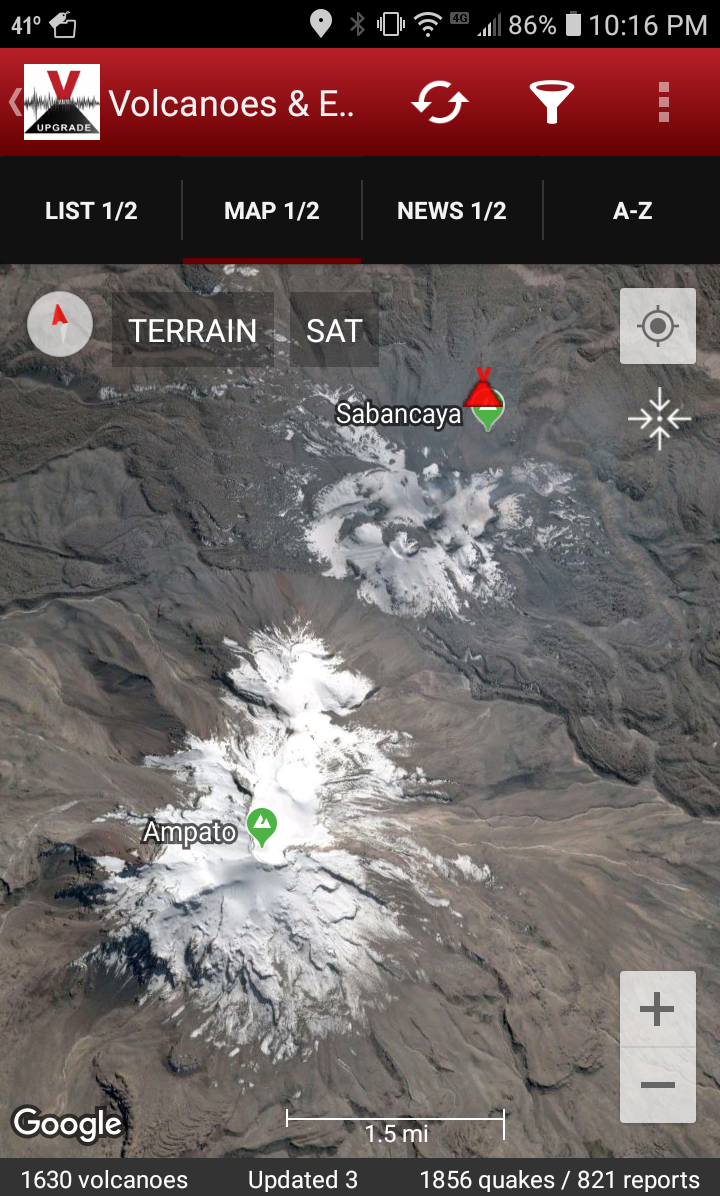Image resolution: width=720 pixels, height=1196 pixels.
Task: Open the filter funnel
Action: (551, 103)
